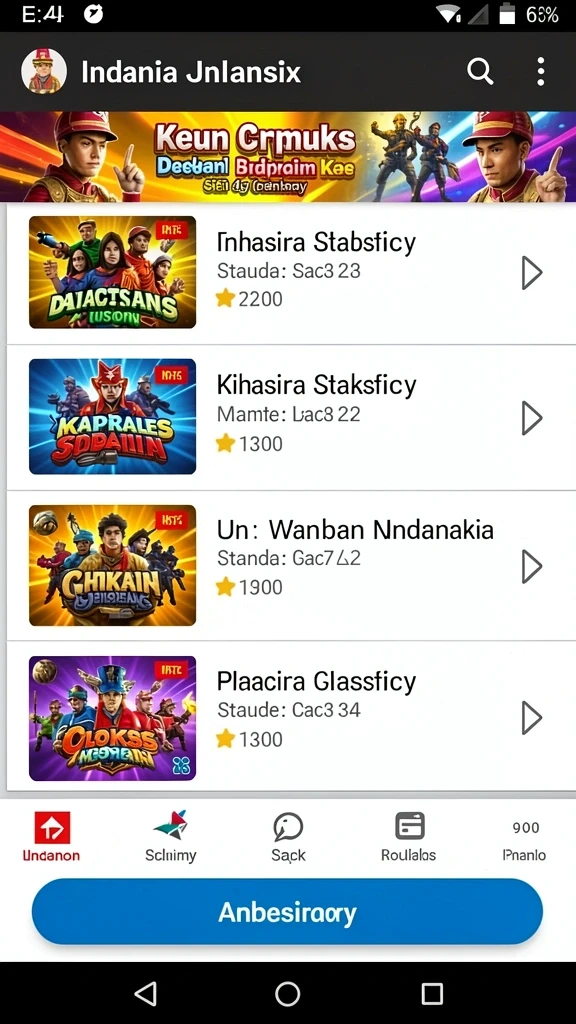Switch to the Roullabs tab
The image size is (576, 1024).
409,837
